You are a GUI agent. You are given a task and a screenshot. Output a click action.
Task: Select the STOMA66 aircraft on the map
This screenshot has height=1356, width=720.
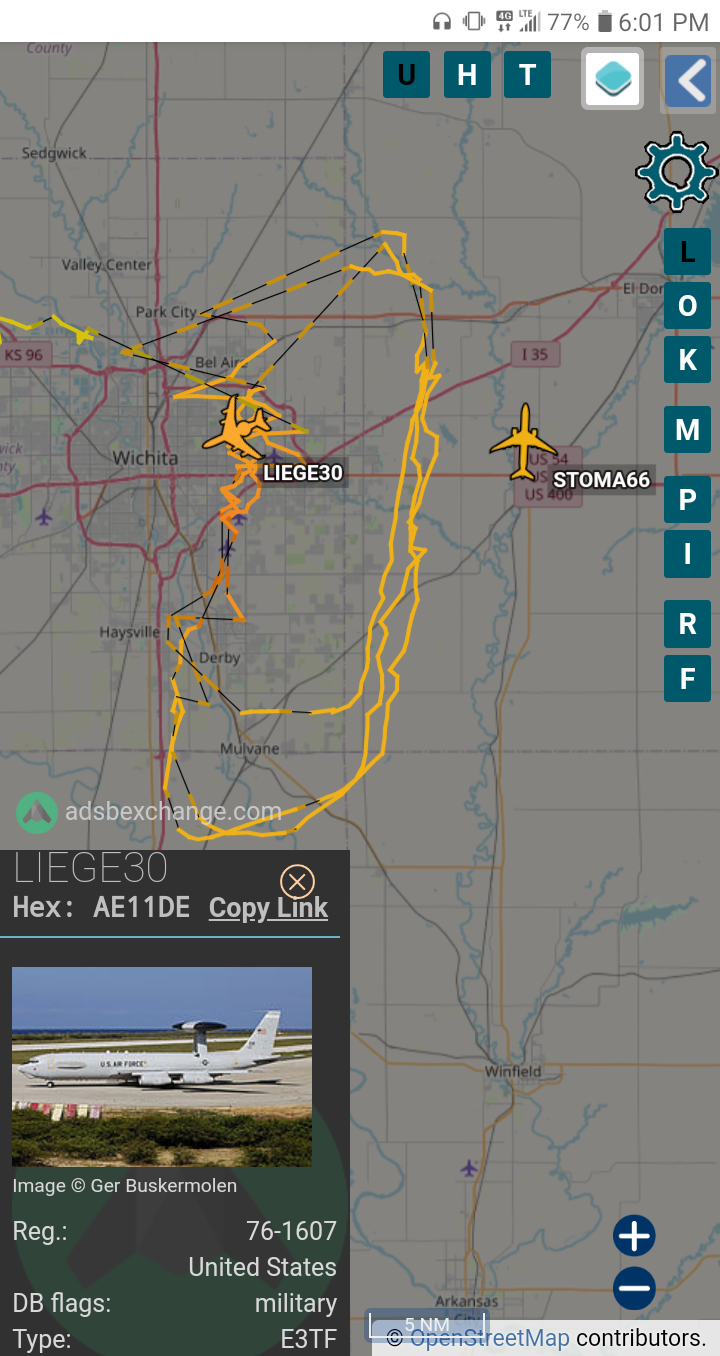pos(523,442)
